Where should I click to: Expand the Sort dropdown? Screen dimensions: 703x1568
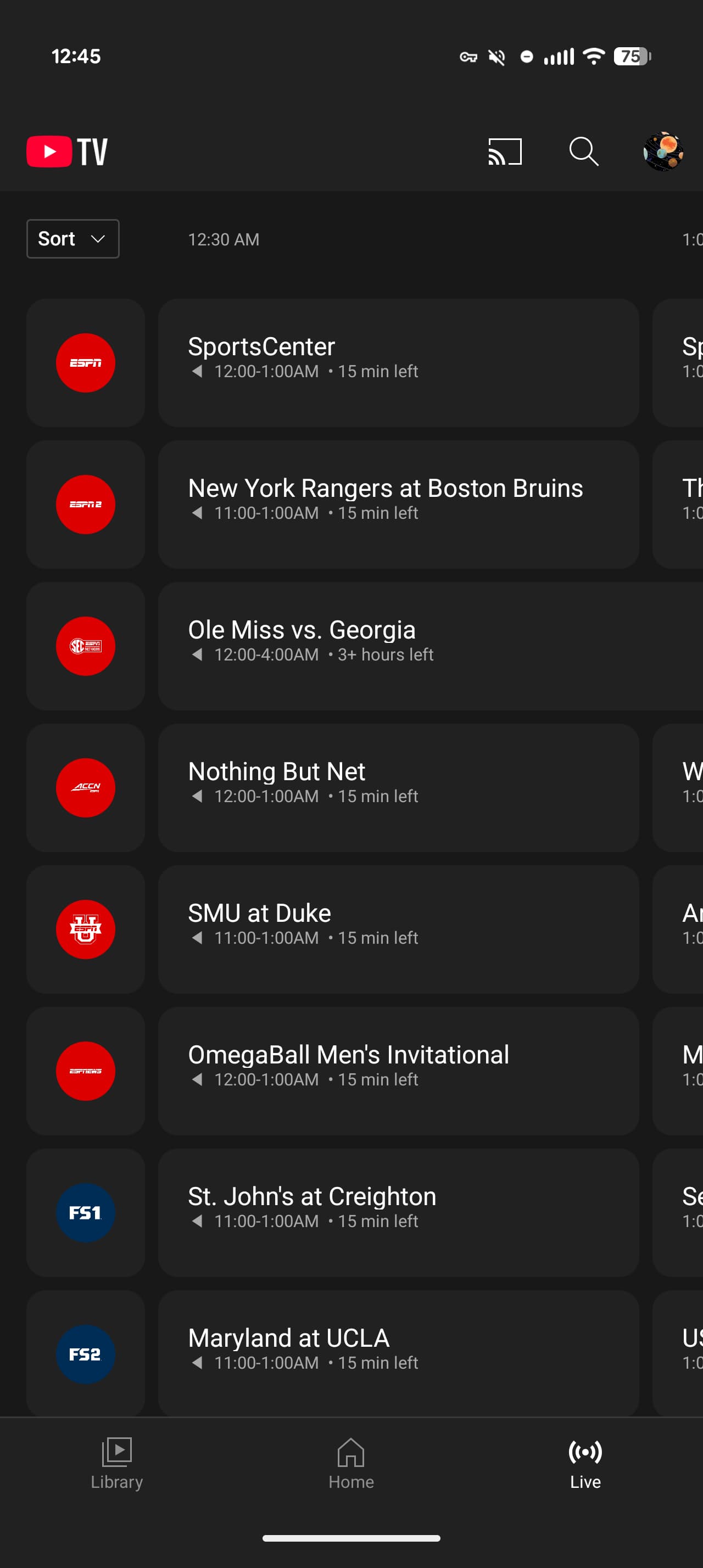pyautogui.click(x=73, y=239)
